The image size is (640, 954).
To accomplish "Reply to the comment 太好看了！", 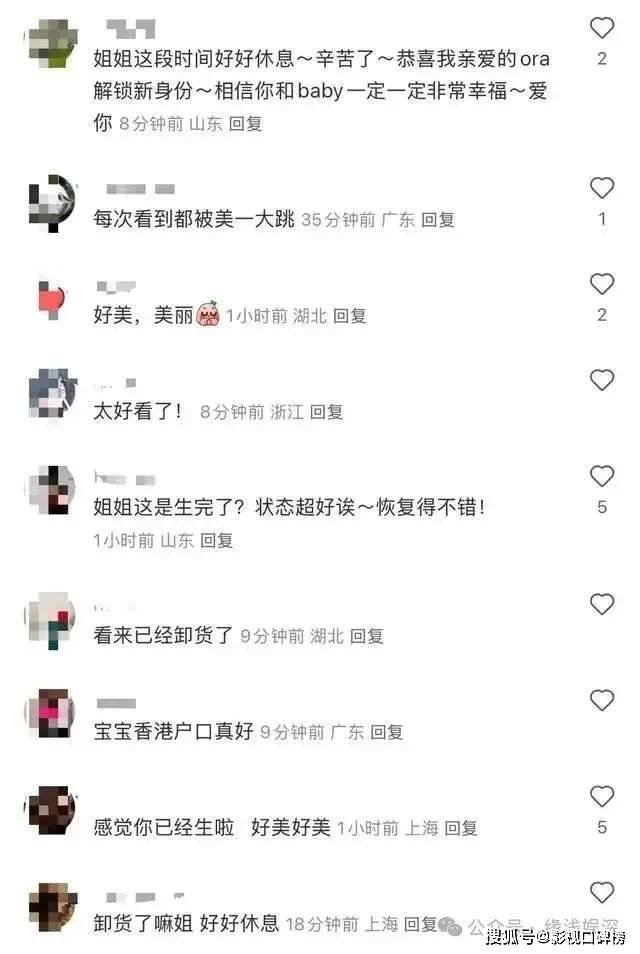I will point(326,412).
